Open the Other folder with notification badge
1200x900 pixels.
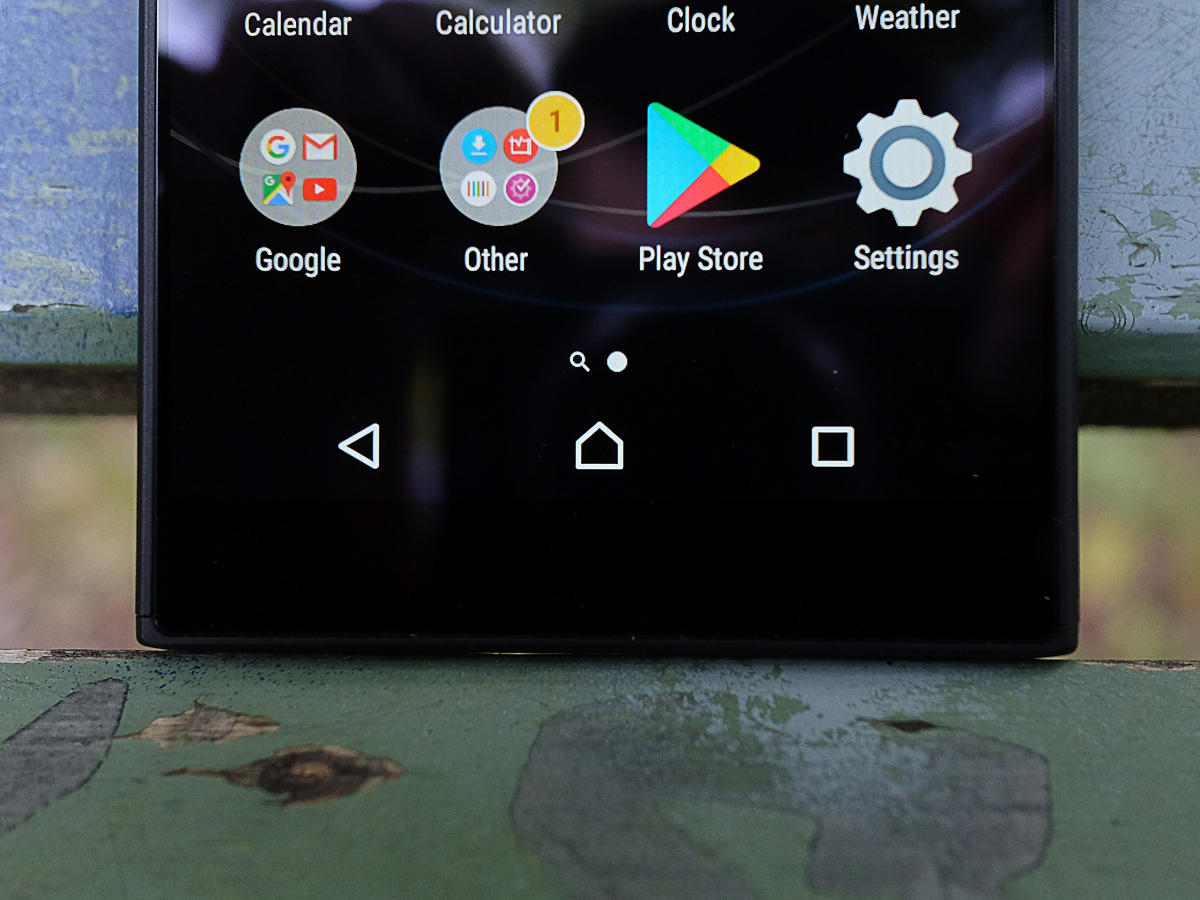pos(498,167)
